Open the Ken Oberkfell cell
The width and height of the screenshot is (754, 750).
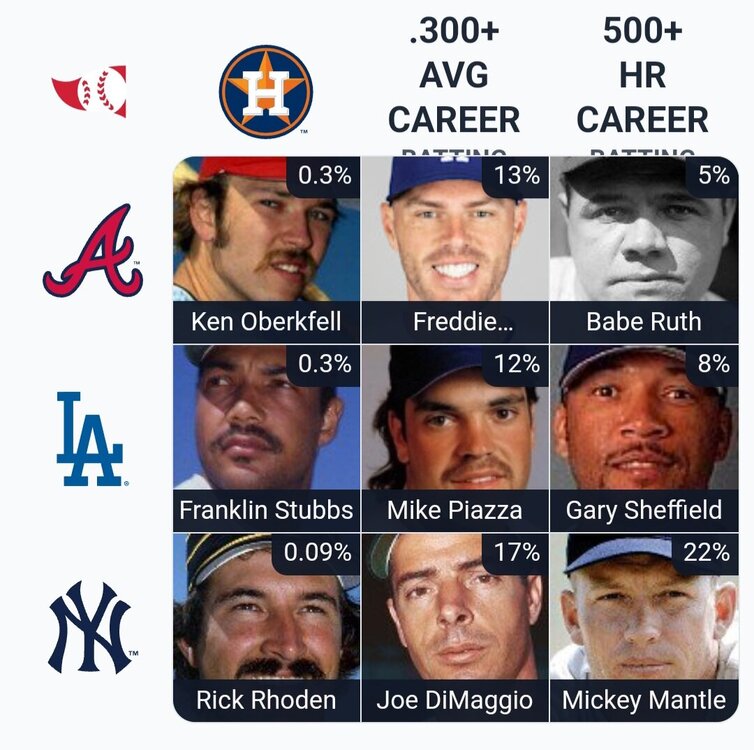266,250
